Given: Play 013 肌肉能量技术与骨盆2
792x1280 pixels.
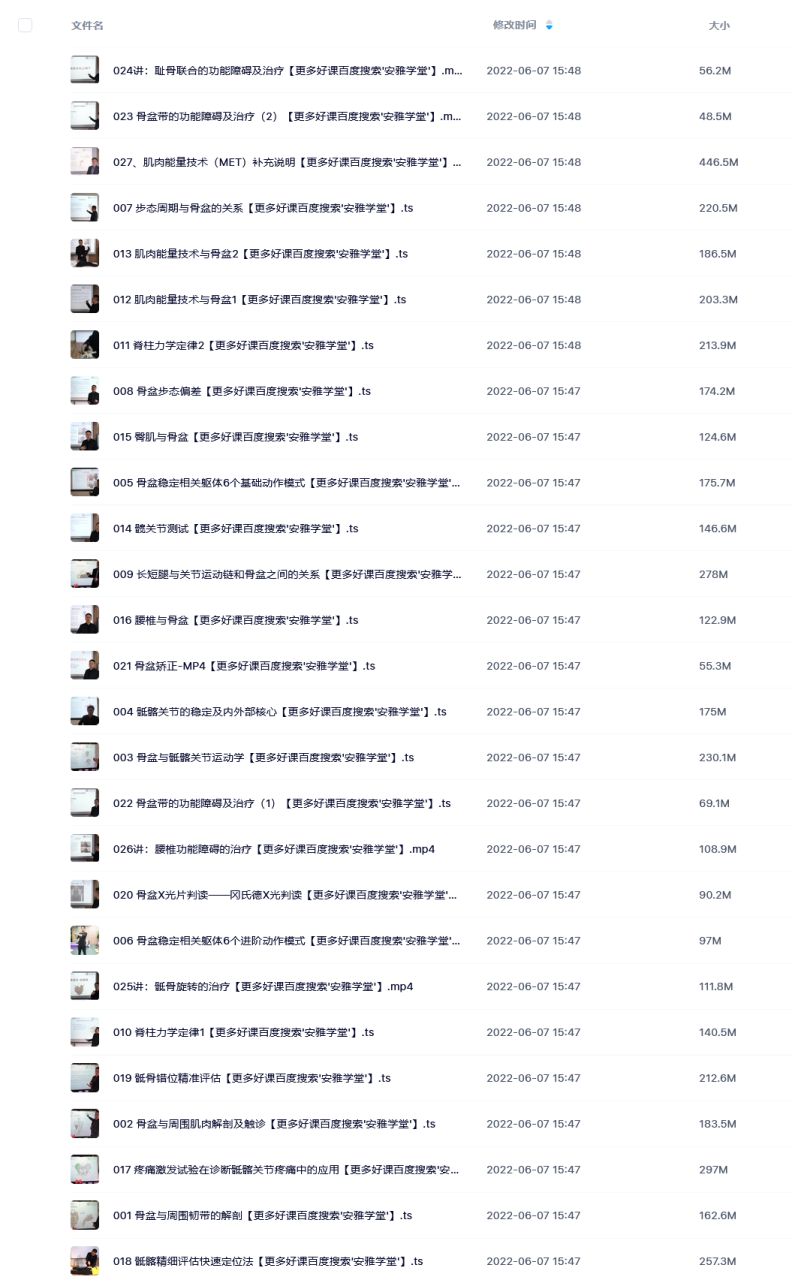Looking at the screenshot, I should coord(260,254).
